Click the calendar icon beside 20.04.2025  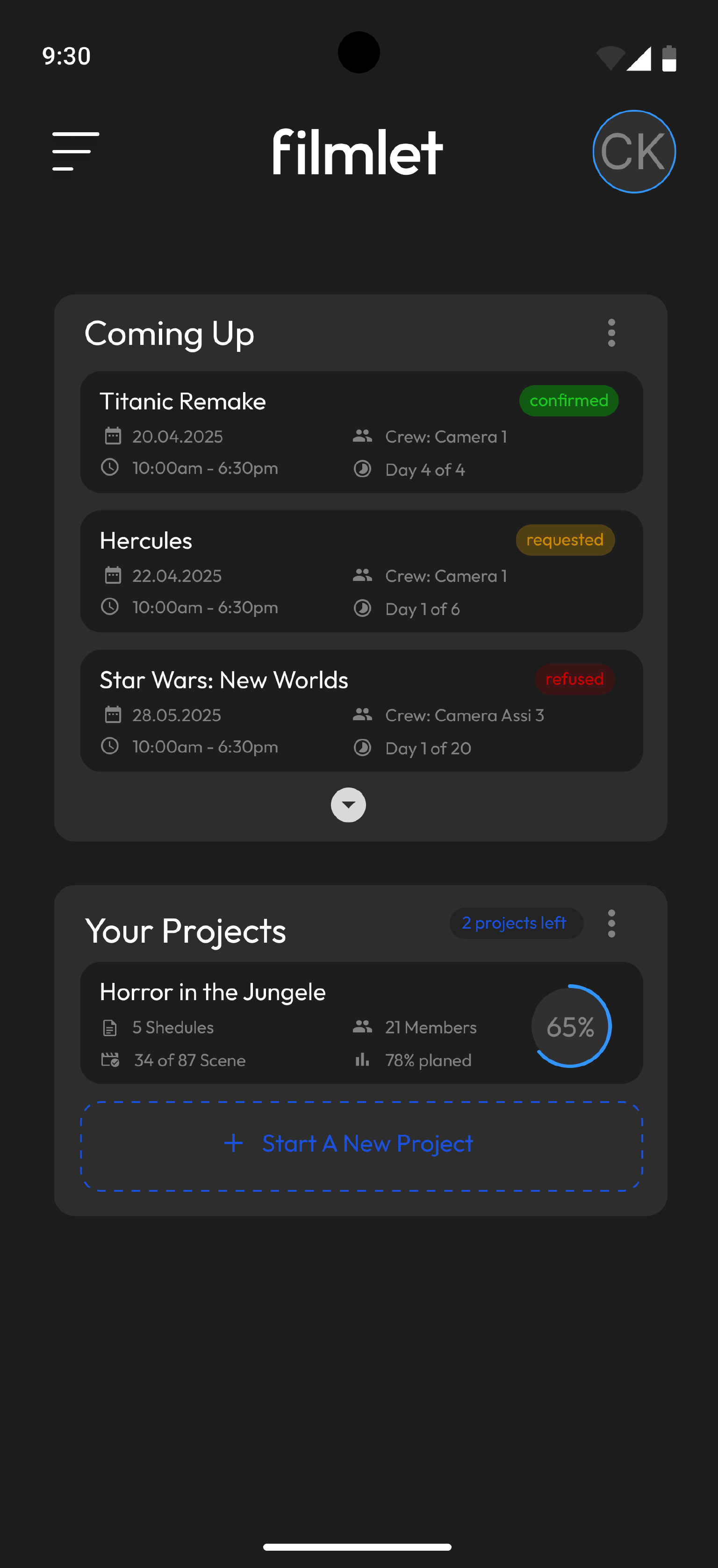111,436
